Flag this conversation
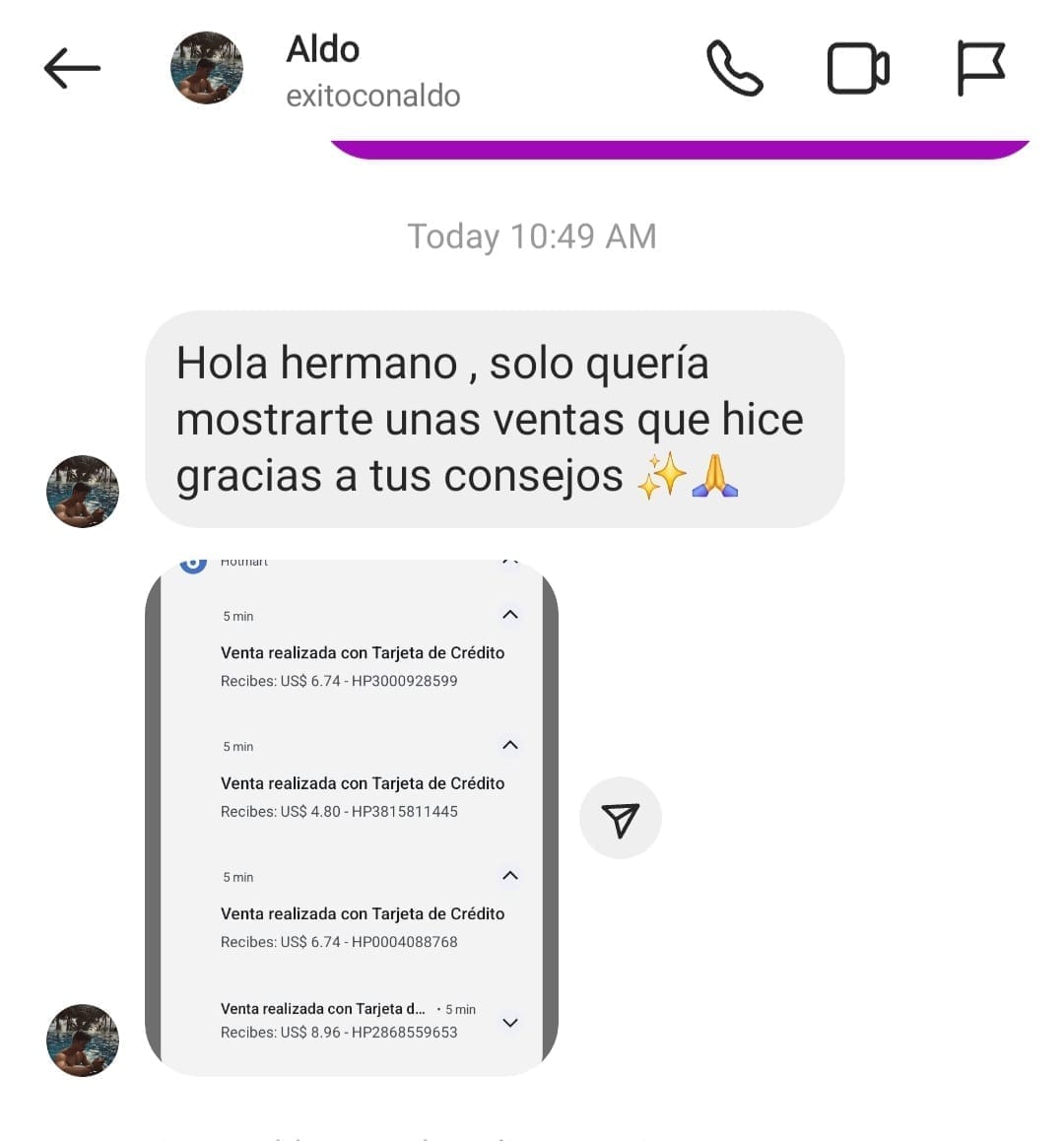This screenshot has height=1141, width=1064. (x=980, y=67)
